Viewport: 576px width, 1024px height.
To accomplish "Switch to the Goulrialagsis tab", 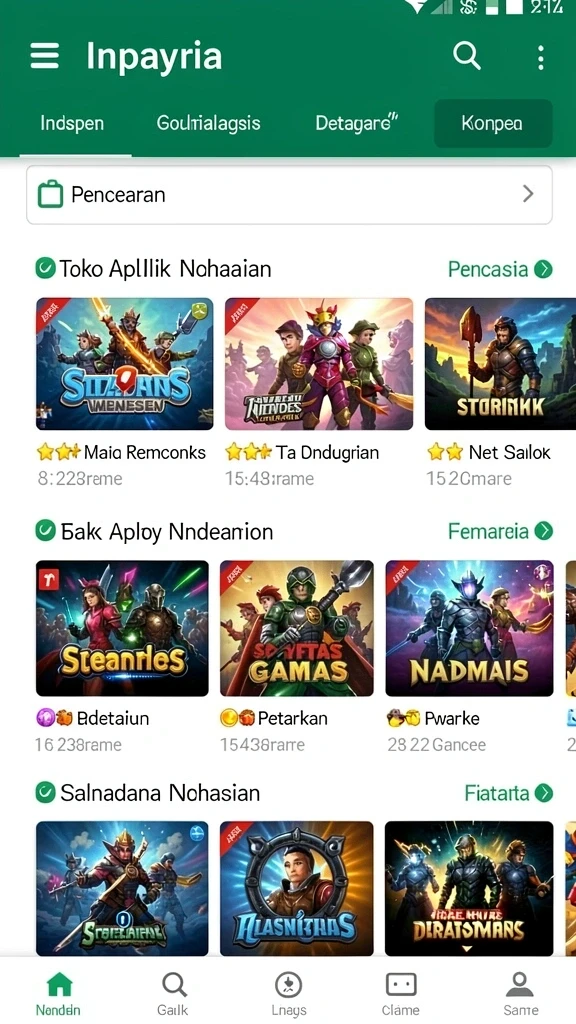I will pos(208,123).
